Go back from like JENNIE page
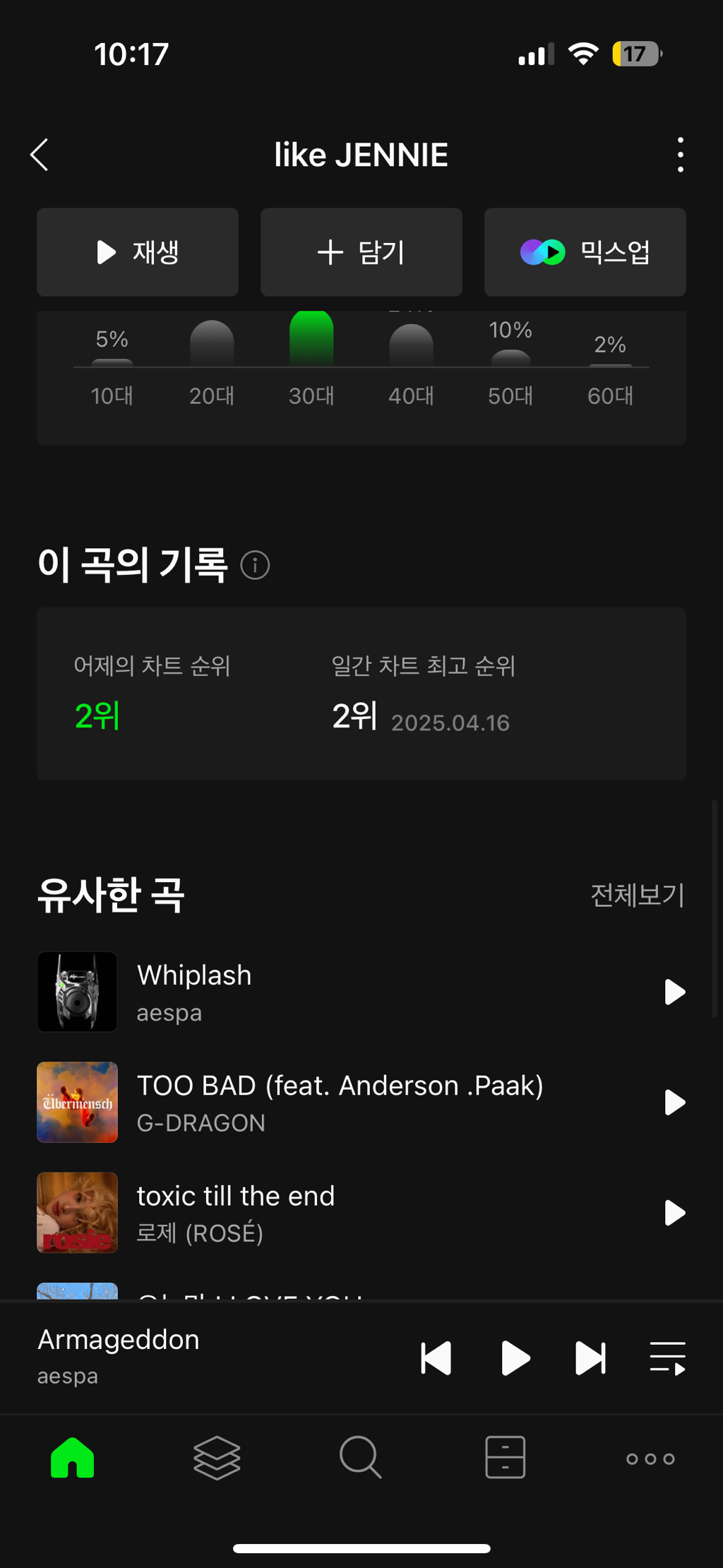Image resolution: width=723 pixels, height=1568 pixels. tap(40, 155)
